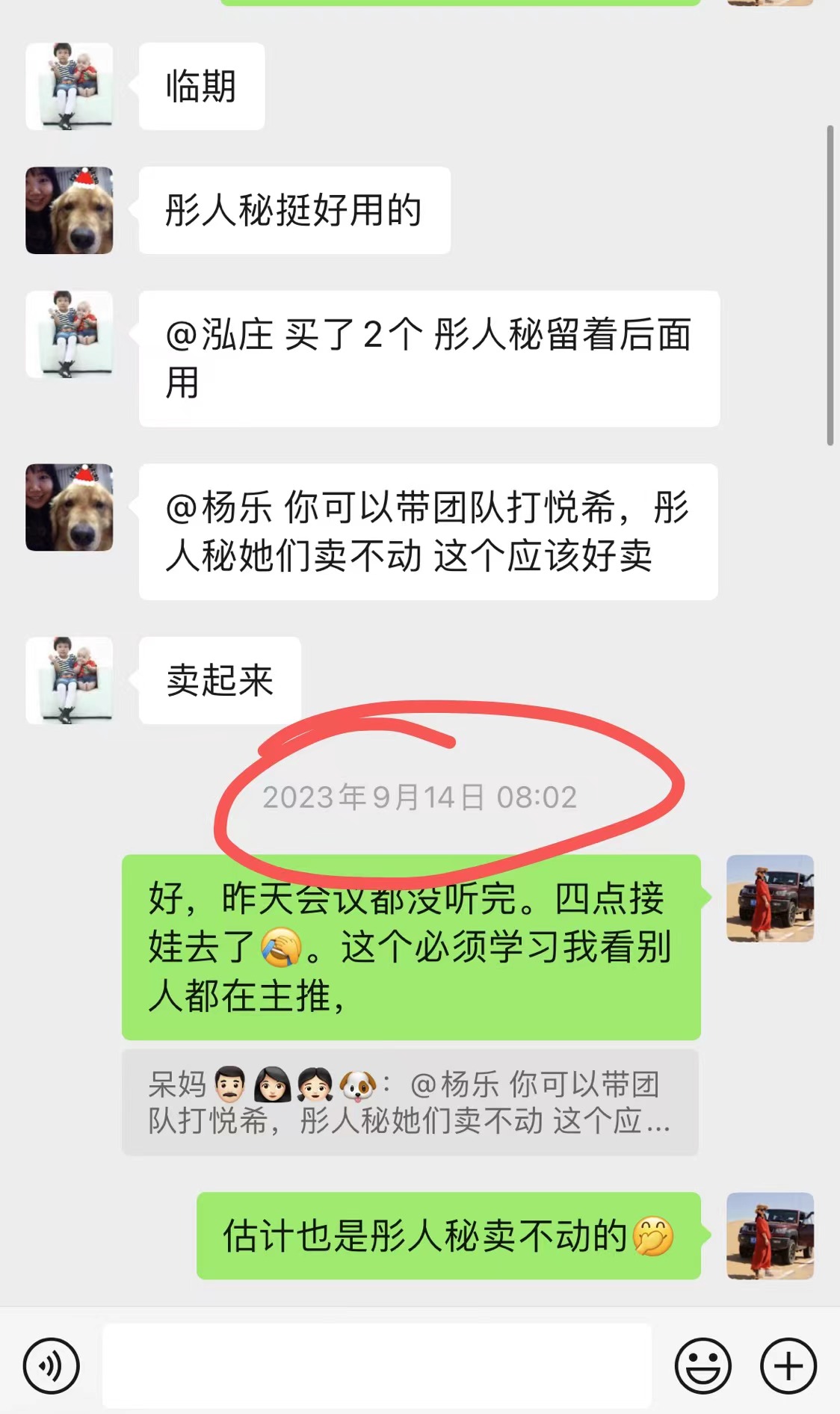Open dog avatar beside 彤人秘挺好用的
This screenshot has width=840, height=1414.
pyautogui.click(x=70, y=211)
